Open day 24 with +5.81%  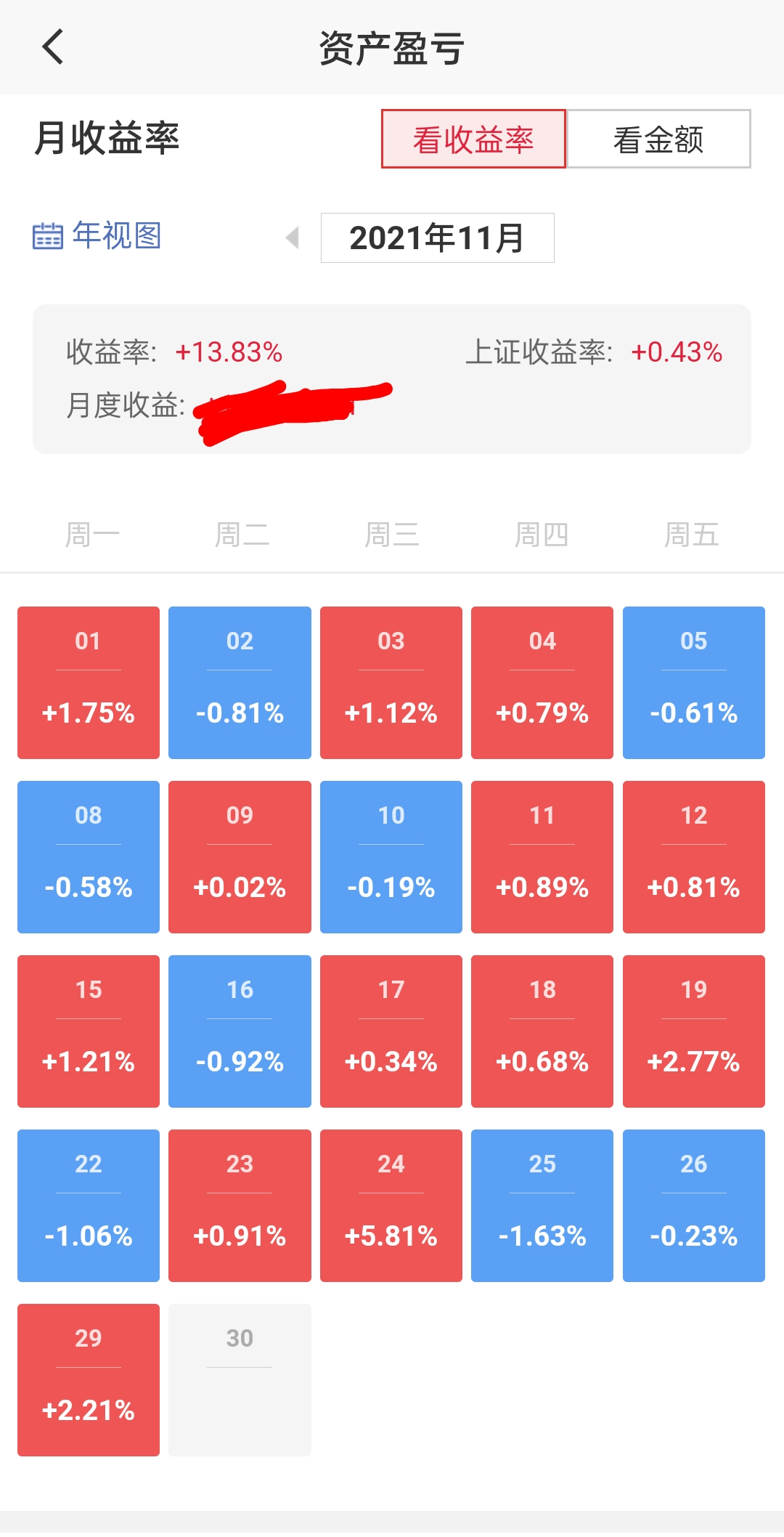pyautogui.click(x=391, y=1206)
